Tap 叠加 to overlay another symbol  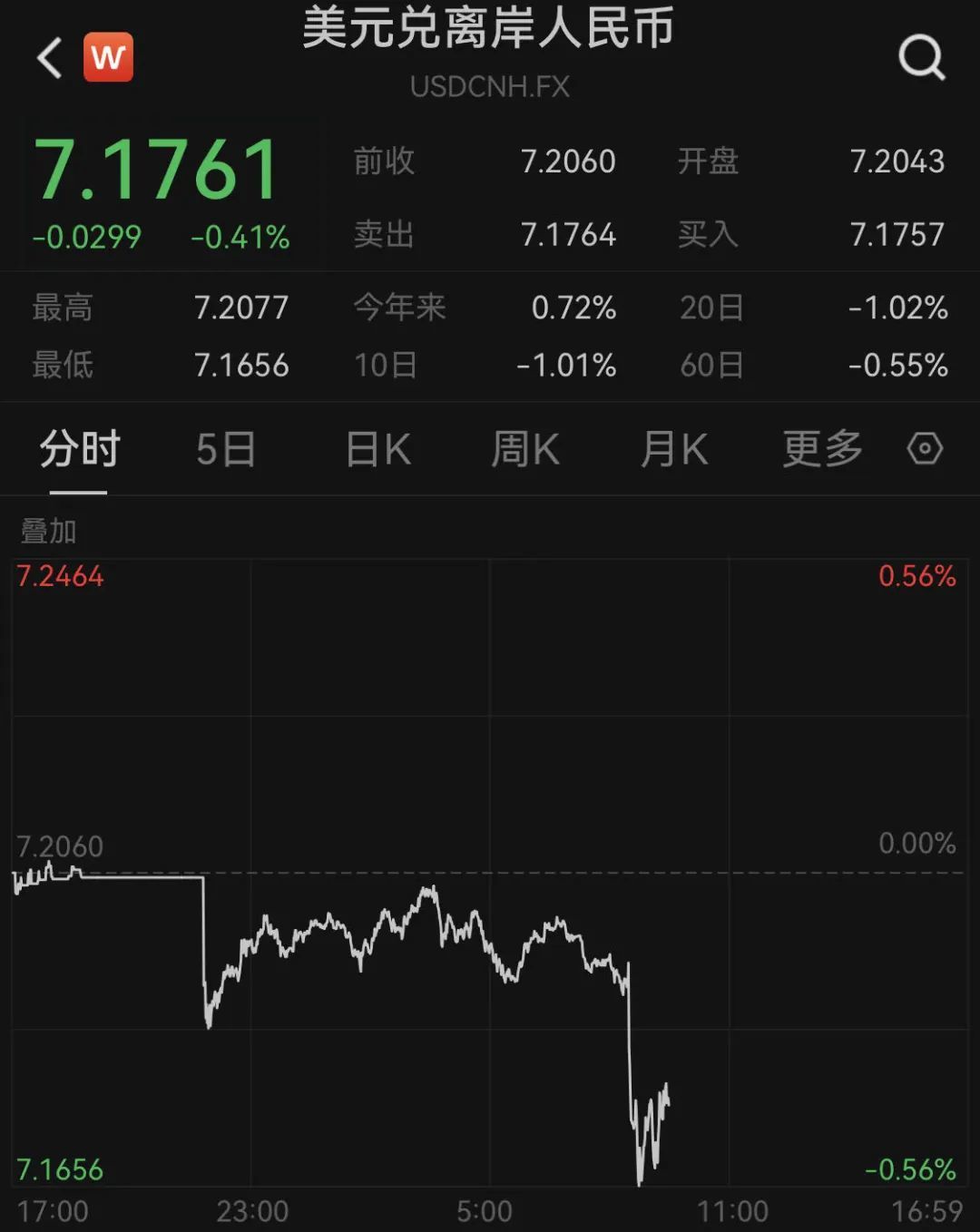49,531
